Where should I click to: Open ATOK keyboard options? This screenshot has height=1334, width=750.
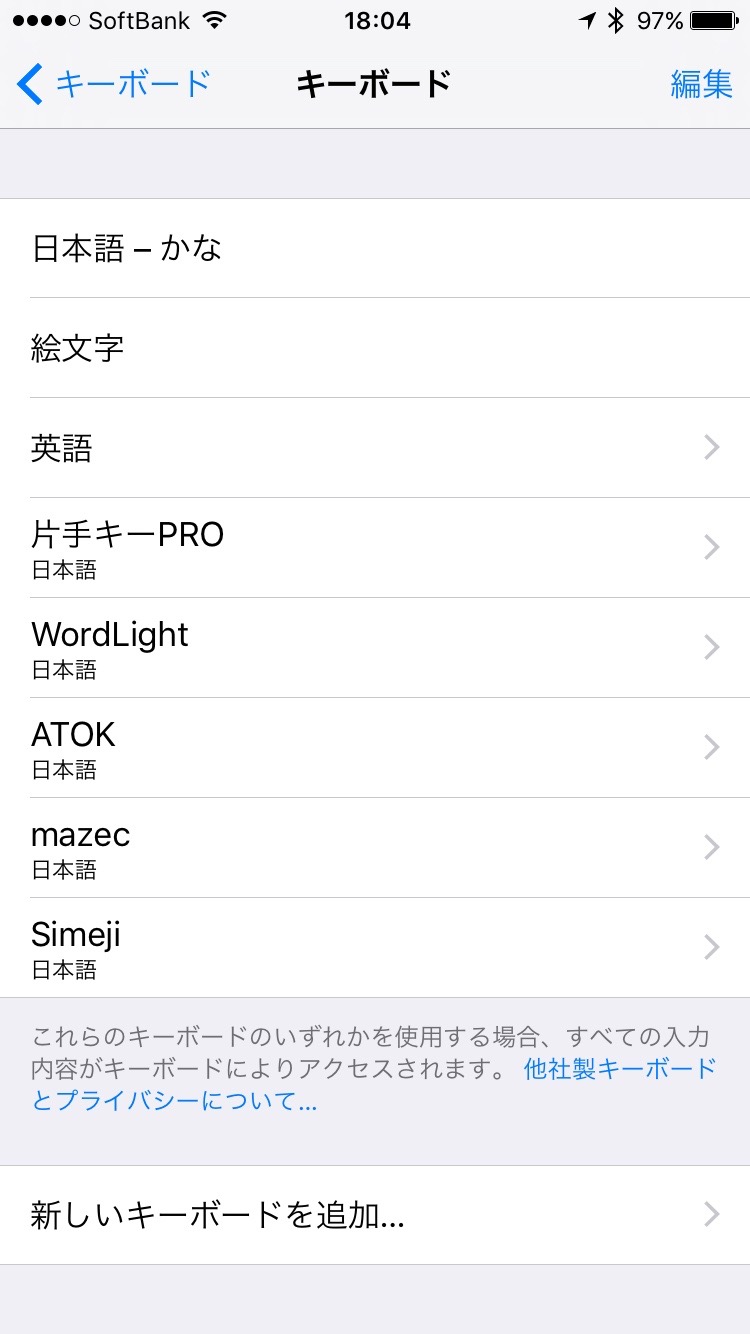[x=375, y=748]
